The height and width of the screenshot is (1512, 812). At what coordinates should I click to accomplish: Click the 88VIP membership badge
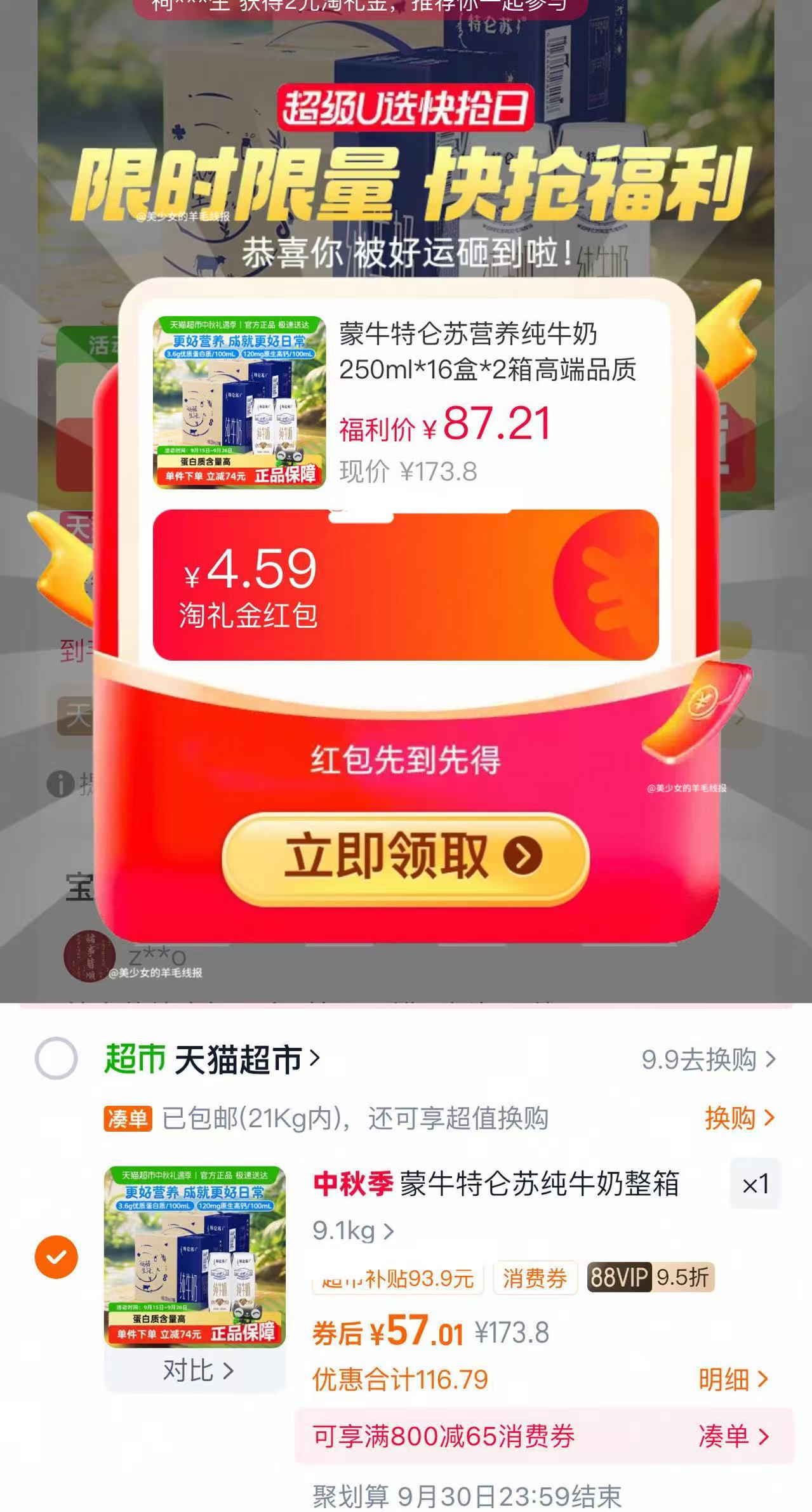pyautogui.click(x=619, y=1278)
